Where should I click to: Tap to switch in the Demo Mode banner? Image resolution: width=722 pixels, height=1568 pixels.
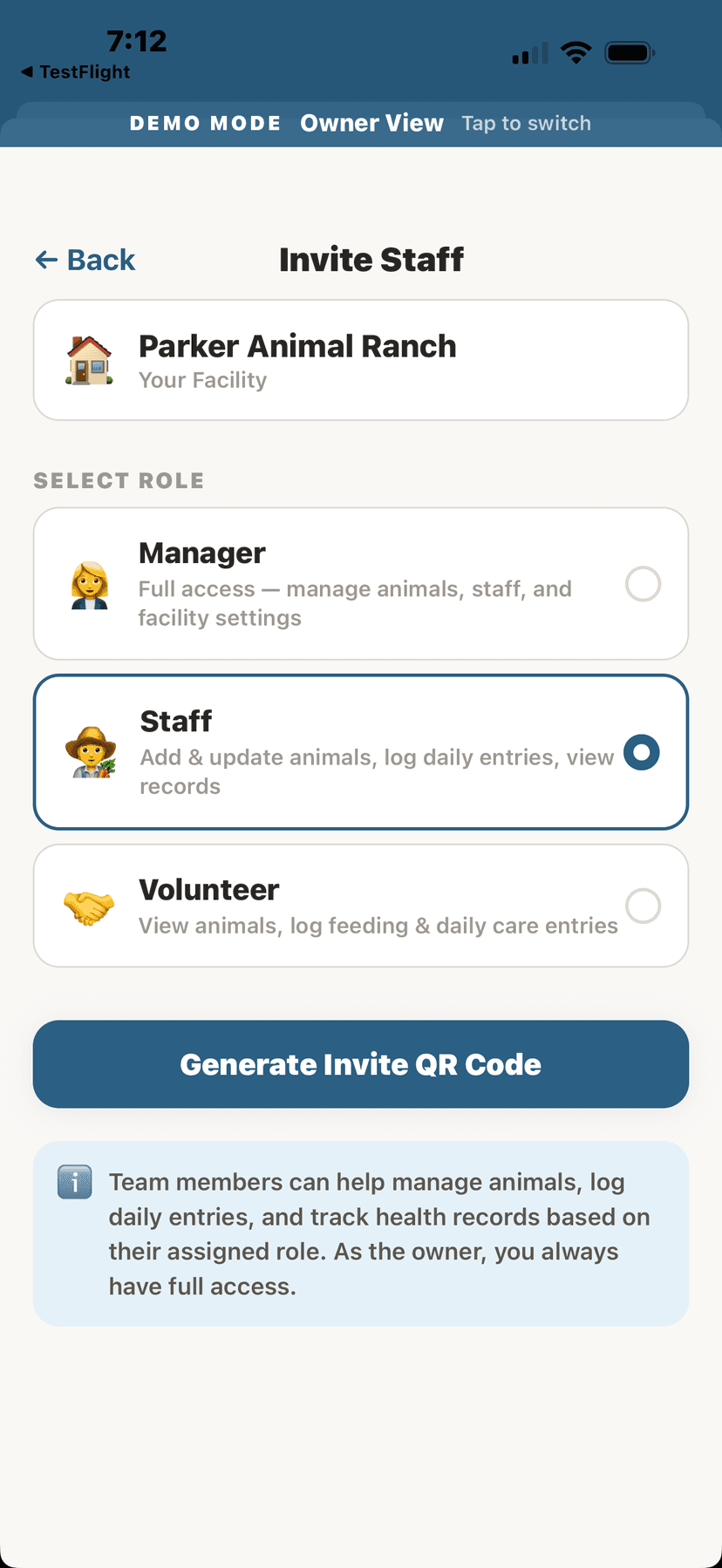pos(527,123)
